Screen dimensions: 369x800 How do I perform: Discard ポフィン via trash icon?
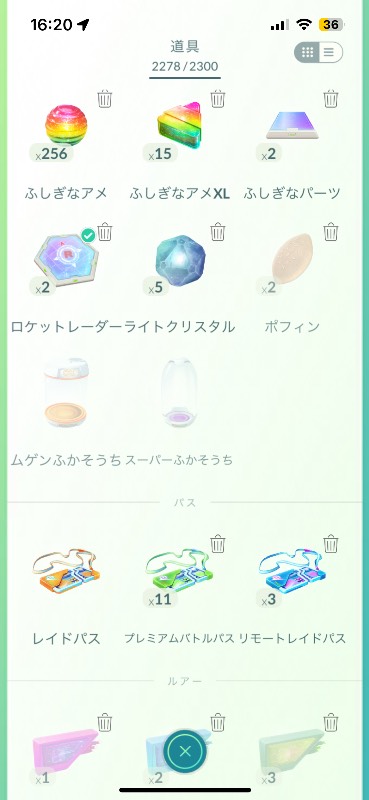(x=331, y=232)
